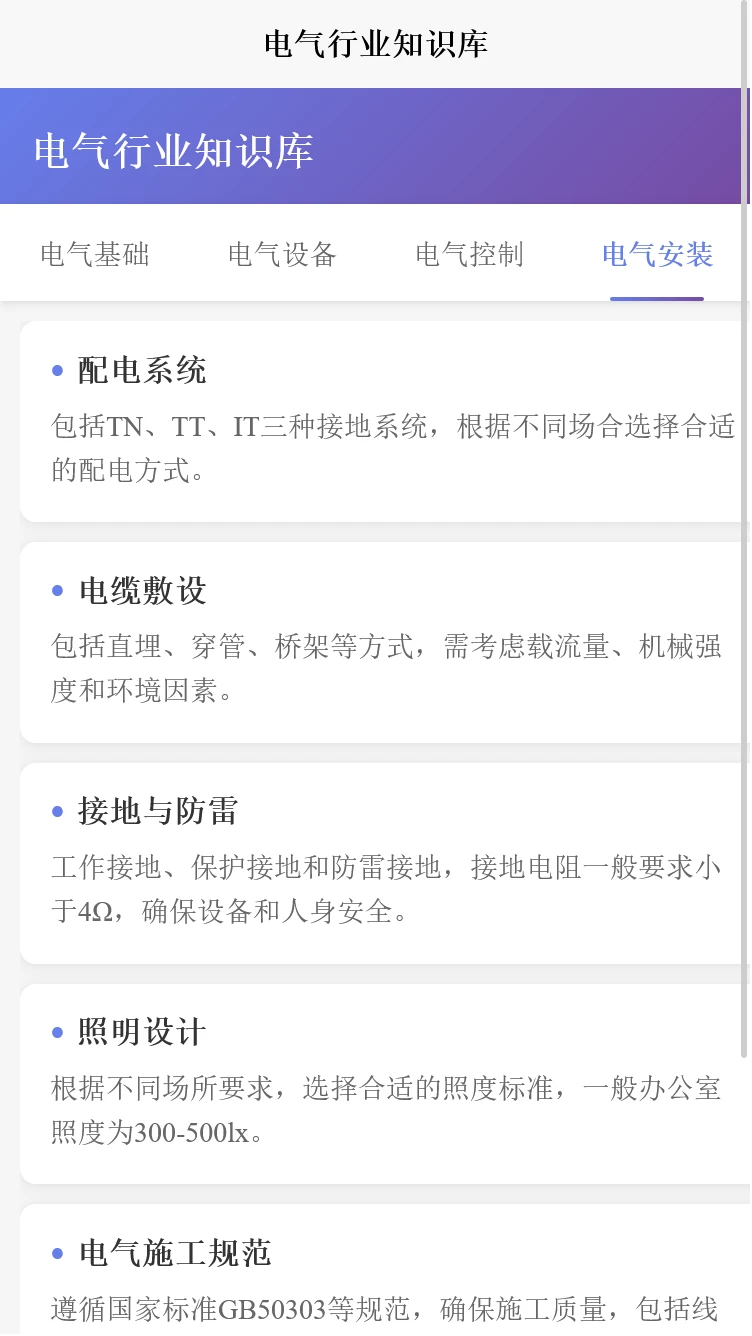The height and width of the screenshot is (1336, 752).
Task: Open the 电气控制 tab
Action: [469, 255]
